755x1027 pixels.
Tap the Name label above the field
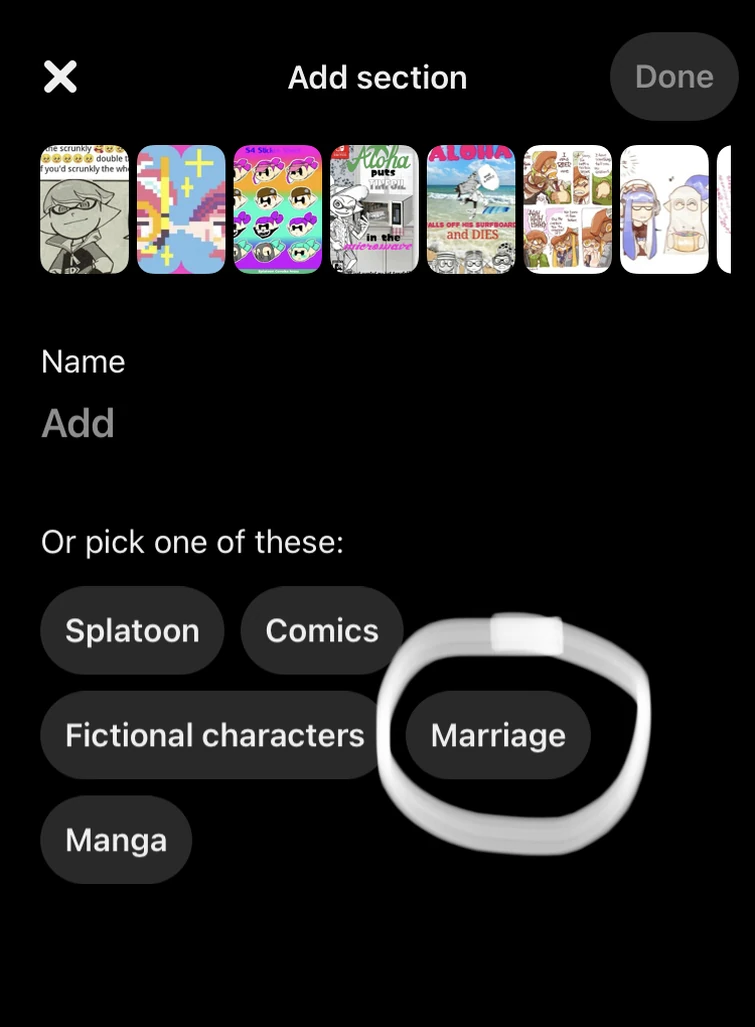click(x=83, y=361)
